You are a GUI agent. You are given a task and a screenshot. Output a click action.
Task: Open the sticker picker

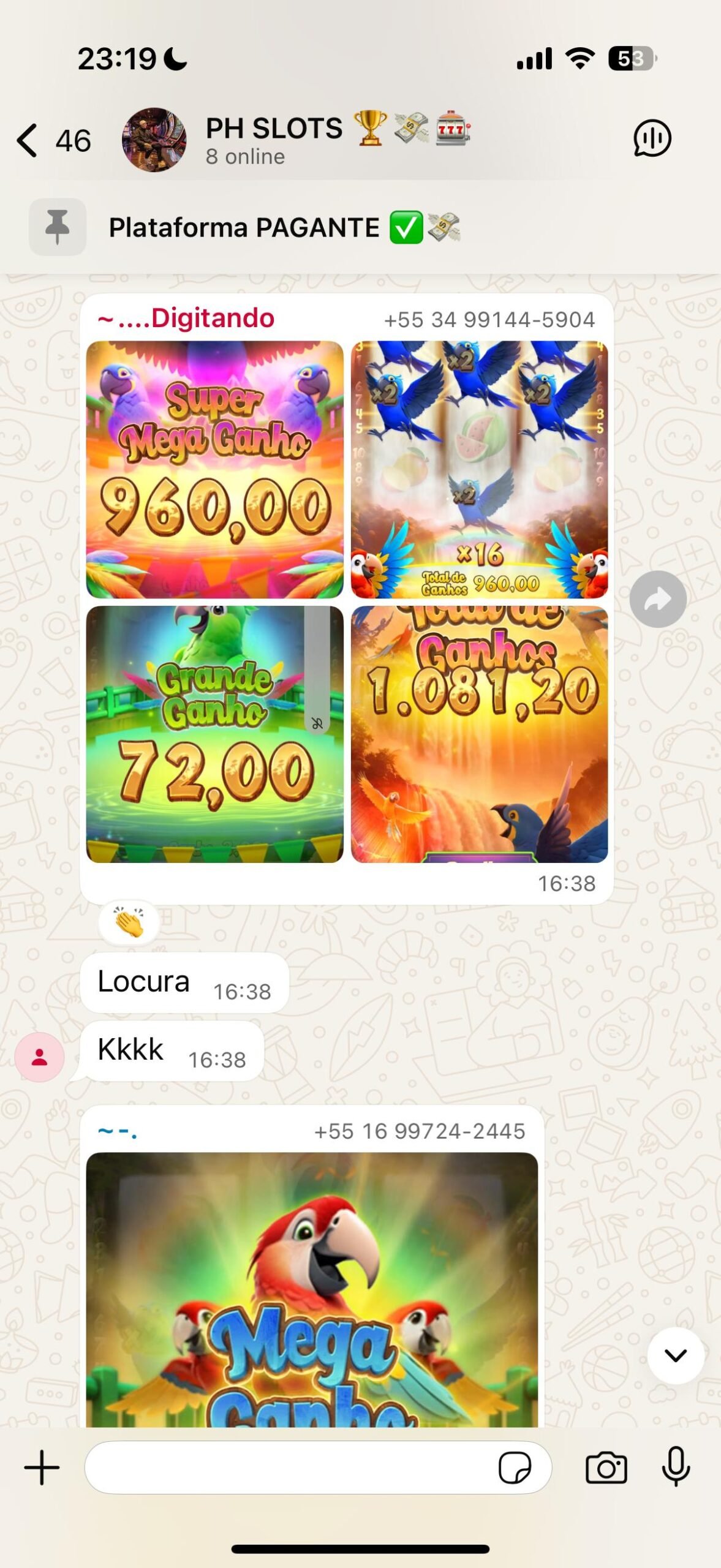point(515,1468)
